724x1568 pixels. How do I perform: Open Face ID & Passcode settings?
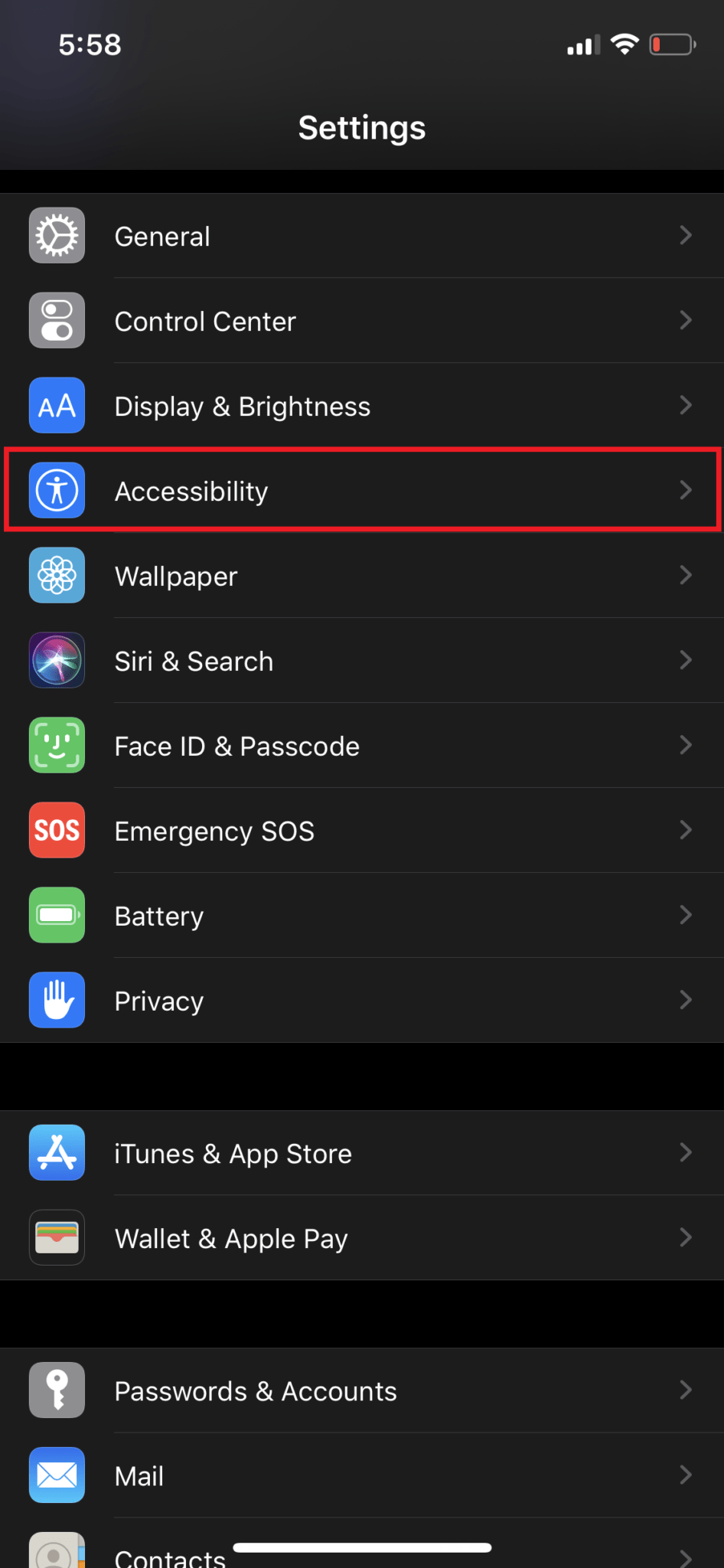[237, 745]
